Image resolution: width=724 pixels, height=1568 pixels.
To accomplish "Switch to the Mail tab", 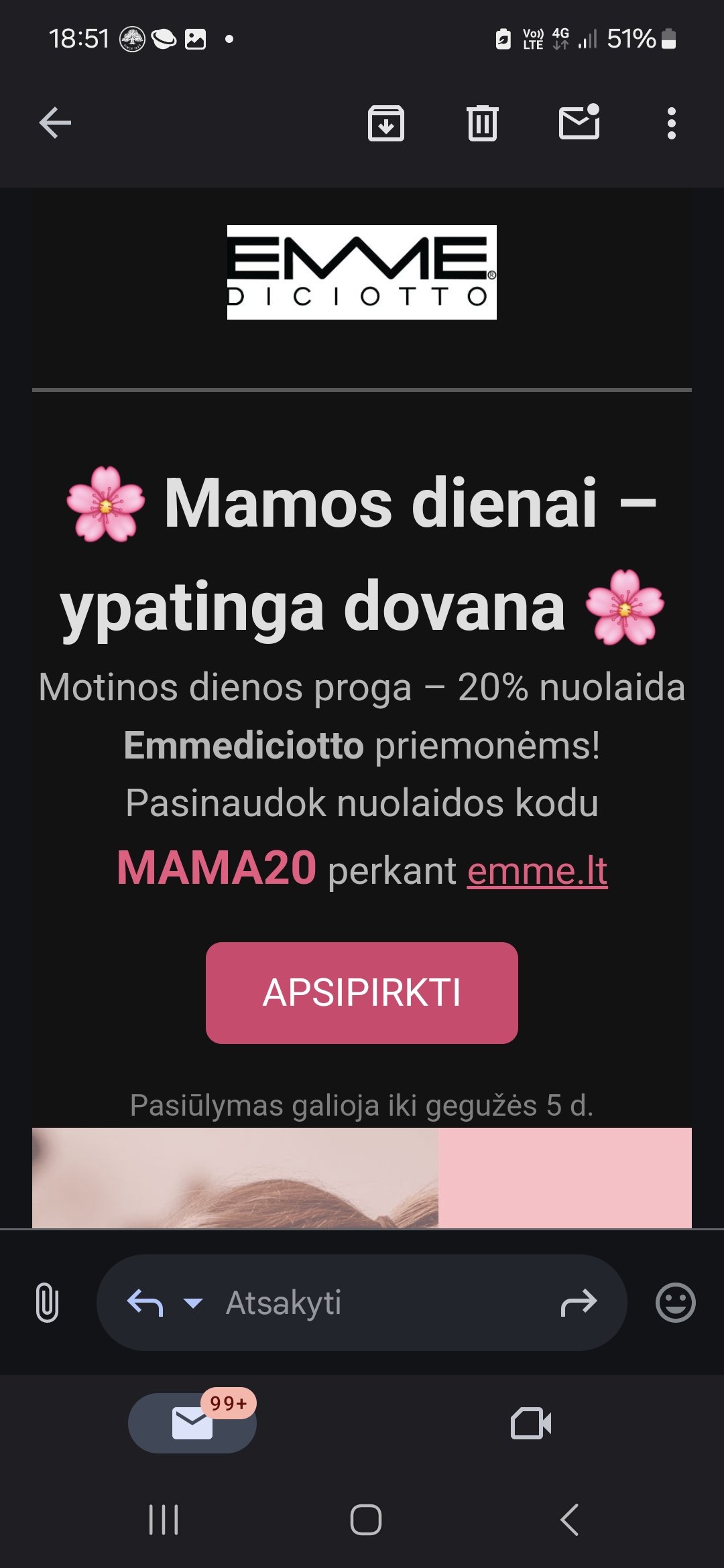I will tap(192, 1423).
